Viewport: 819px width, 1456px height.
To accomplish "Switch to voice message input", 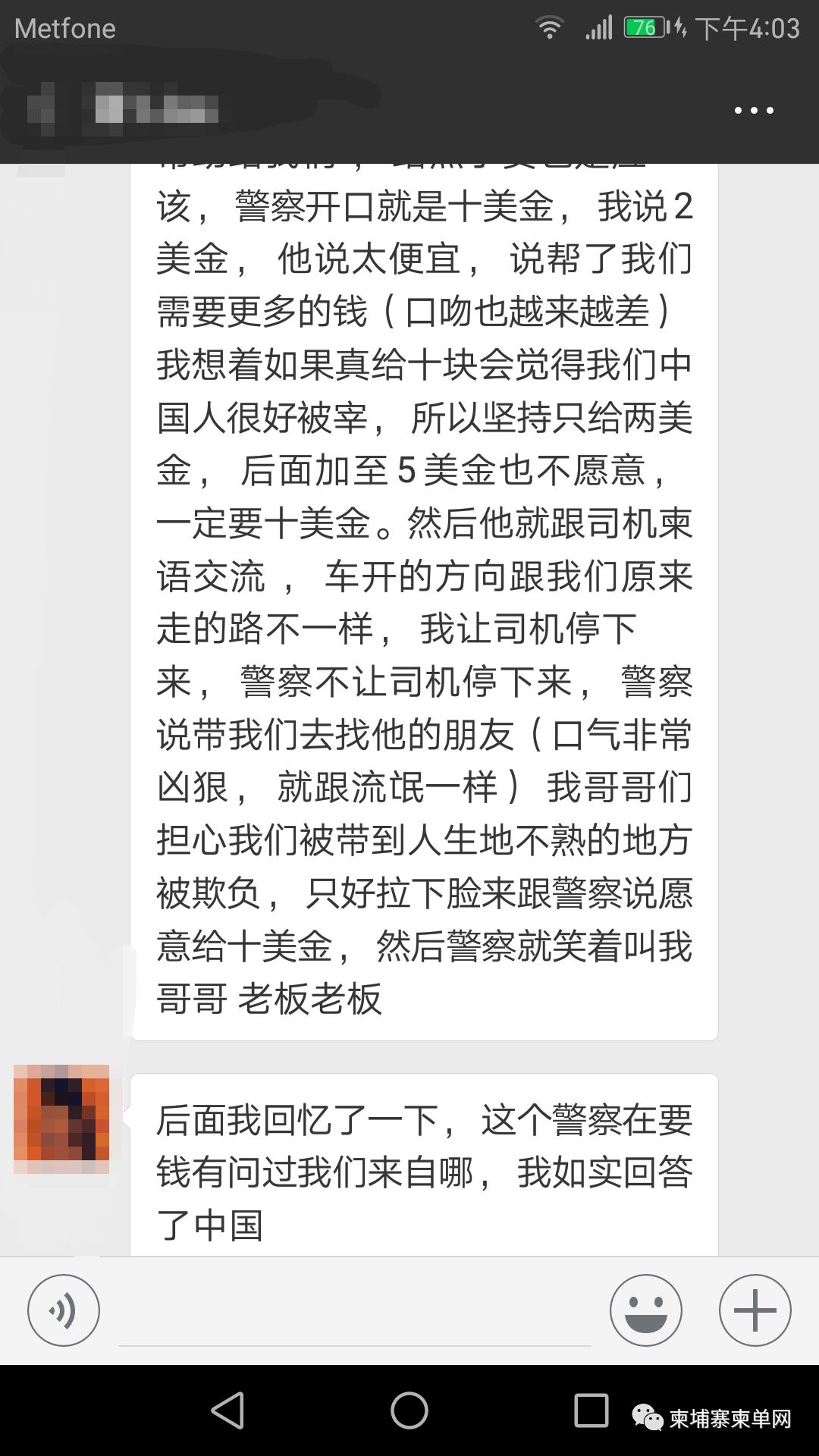I will pyautogui.click(x=64, y=1310).
